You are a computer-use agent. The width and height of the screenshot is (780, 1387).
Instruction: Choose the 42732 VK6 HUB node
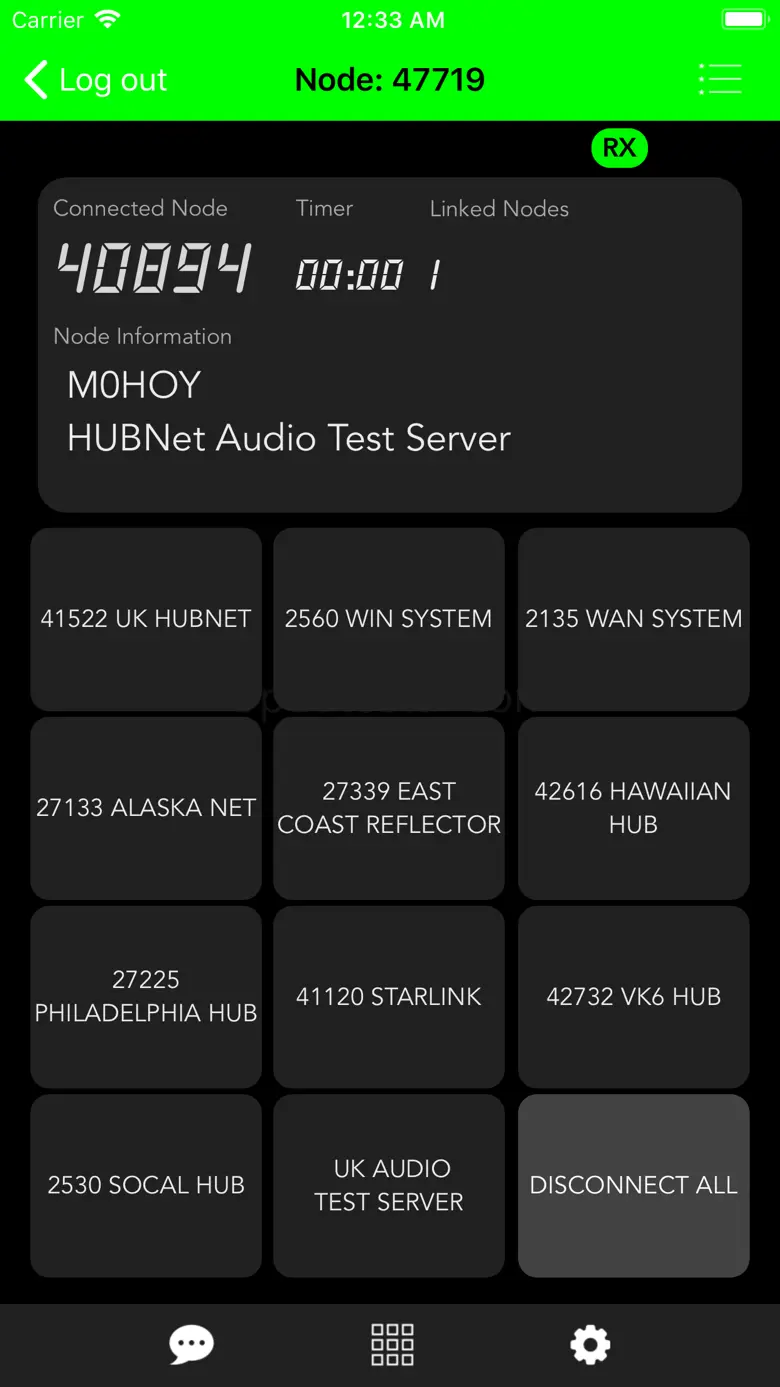point(634,997)
